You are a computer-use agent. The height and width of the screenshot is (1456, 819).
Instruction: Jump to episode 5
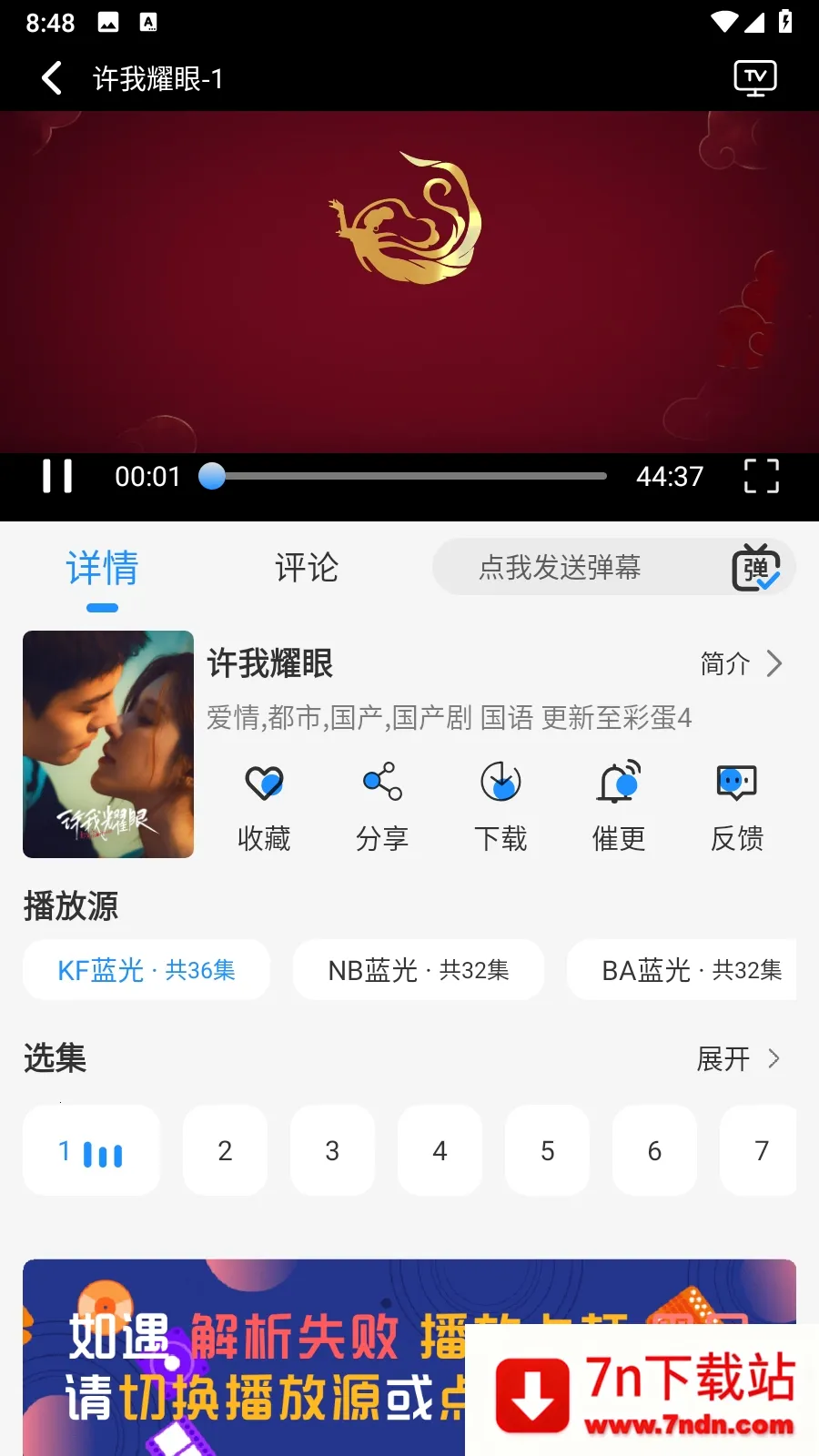click(x=547, y=1151)
